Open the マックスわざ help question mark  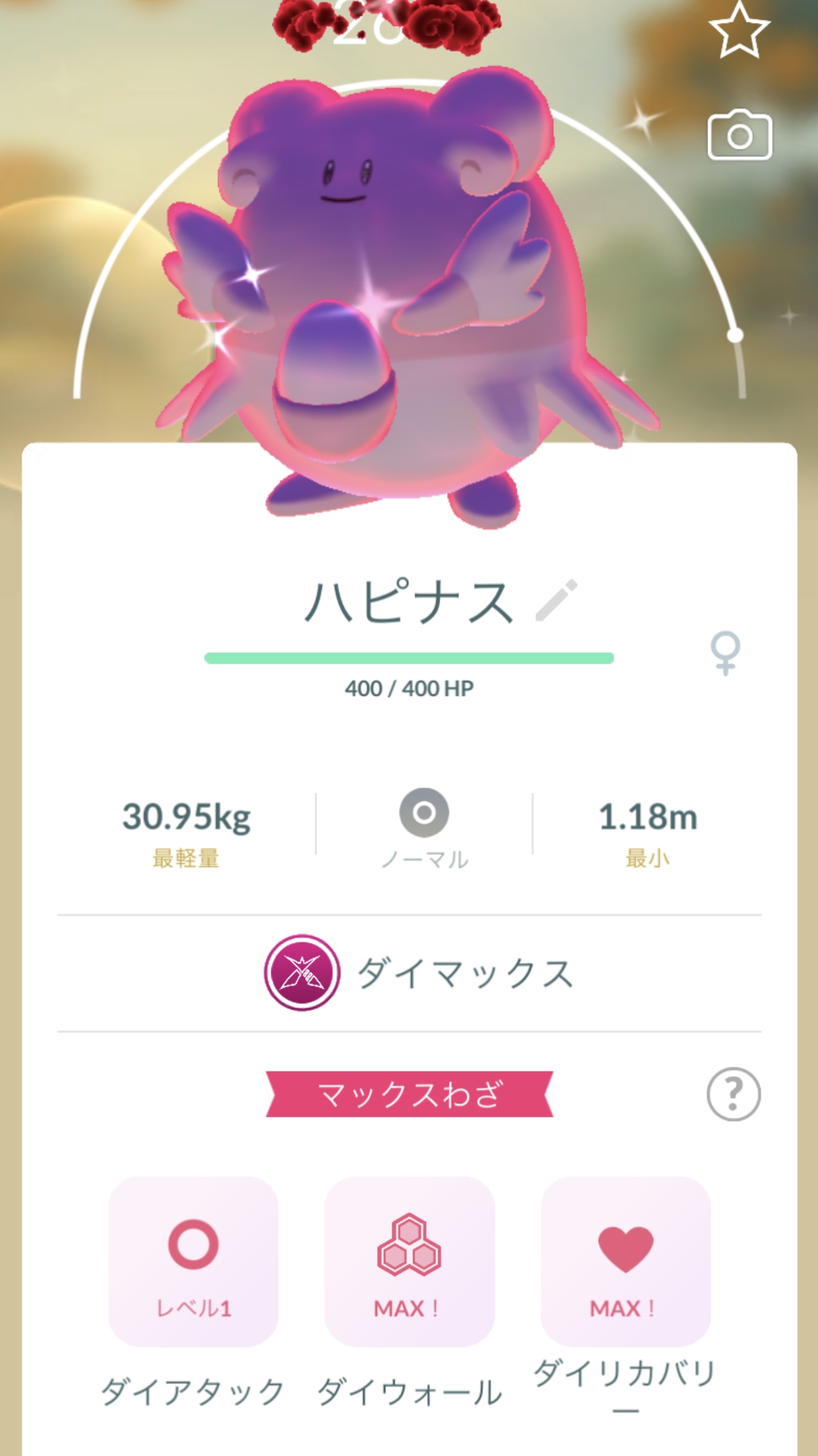[733, 1094]
